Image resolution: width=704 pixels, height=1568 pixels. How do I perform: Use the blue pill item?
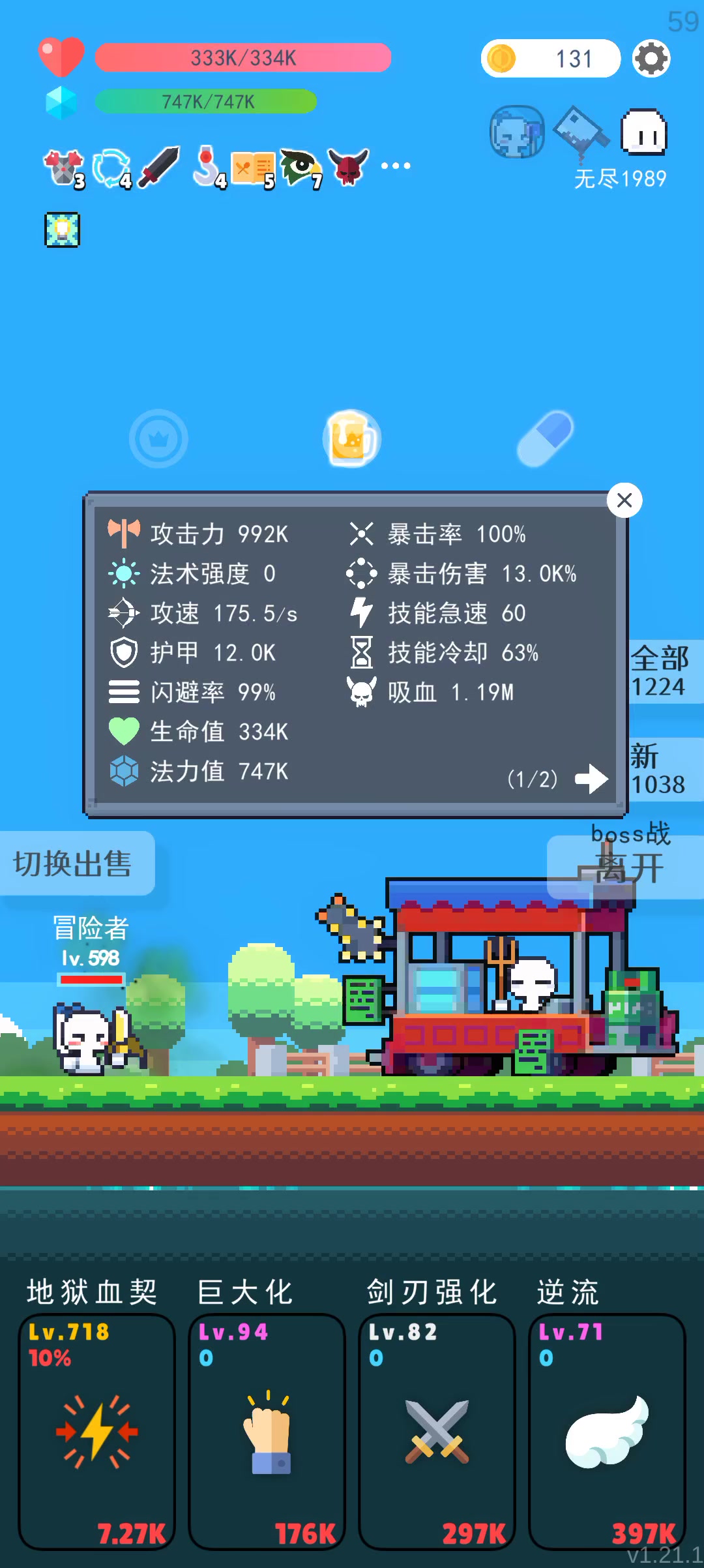pyautogui.click(x=545, y=438)
